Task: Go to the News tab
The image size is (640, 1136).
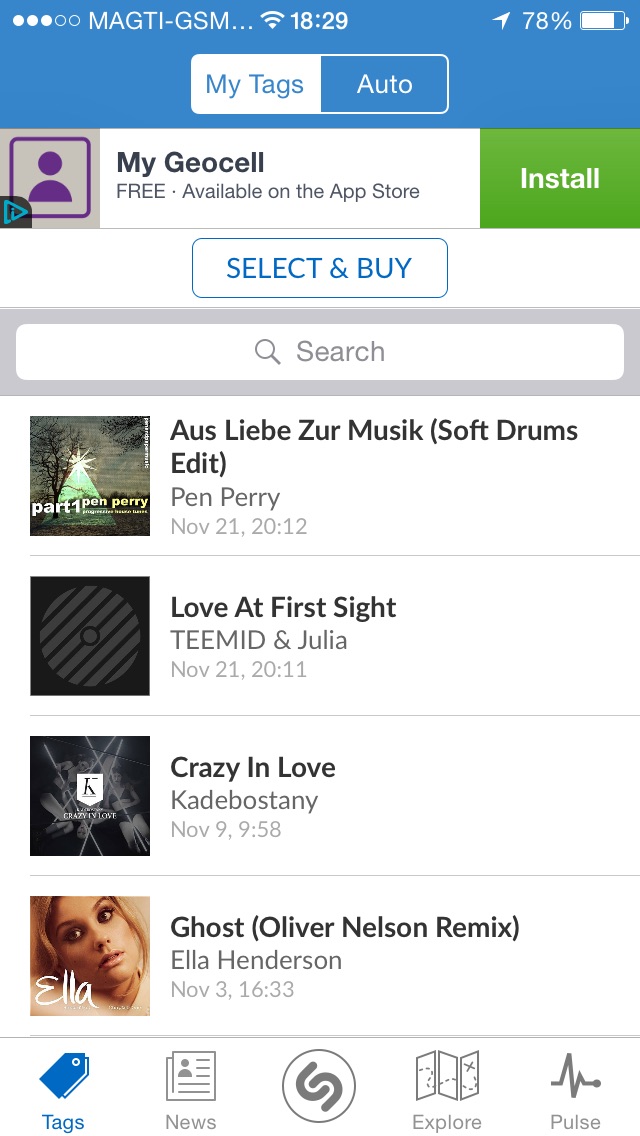Action: click(x=190, y=1088)
